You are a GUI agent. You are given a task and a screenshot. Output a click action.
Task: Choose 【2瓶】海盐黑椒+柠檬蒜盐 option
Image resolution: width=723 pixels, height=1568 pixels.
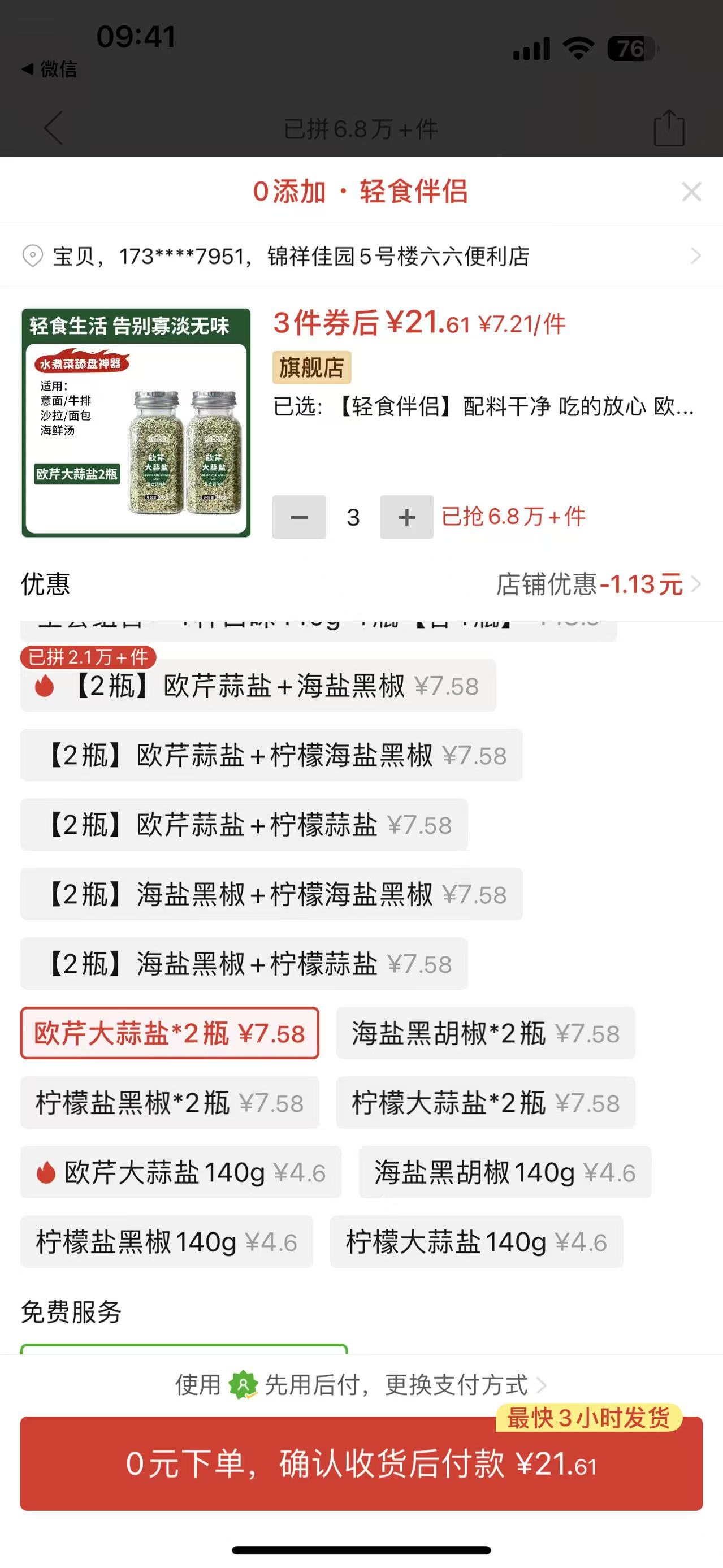[x=244, y=964]
